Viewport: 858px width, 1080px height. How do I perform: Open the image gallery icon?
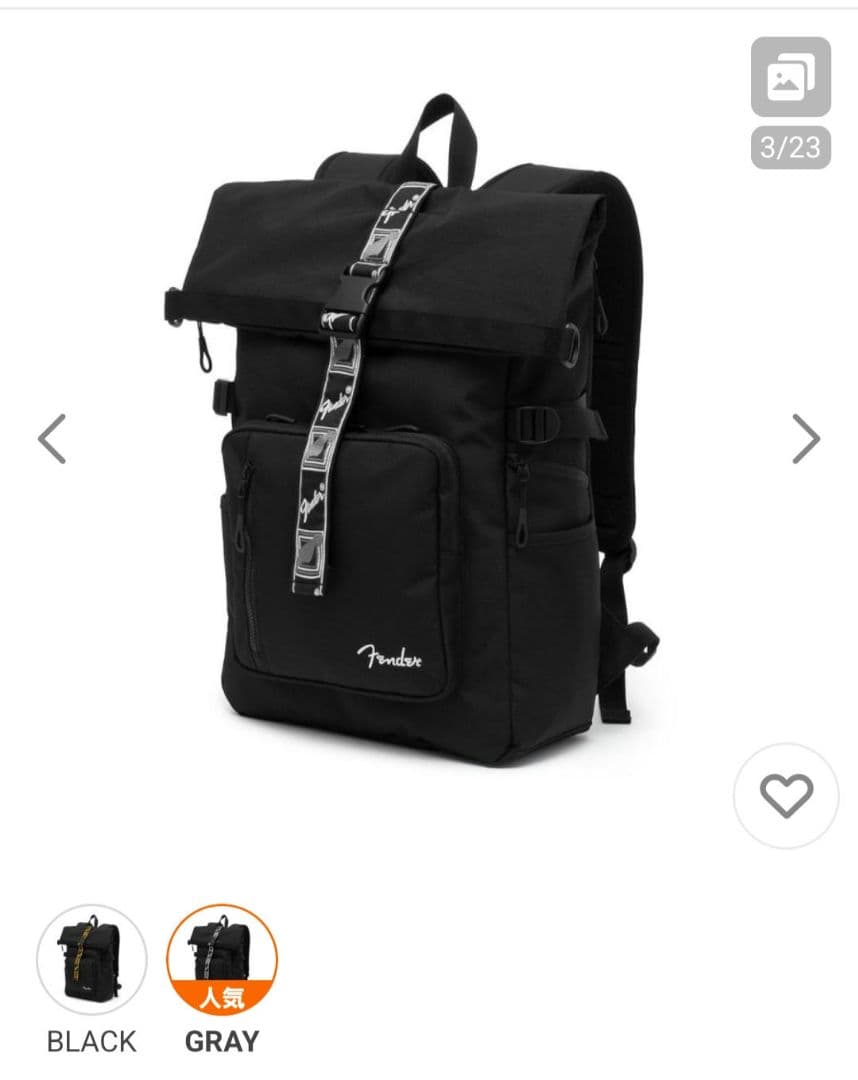[x=790, y=77]
